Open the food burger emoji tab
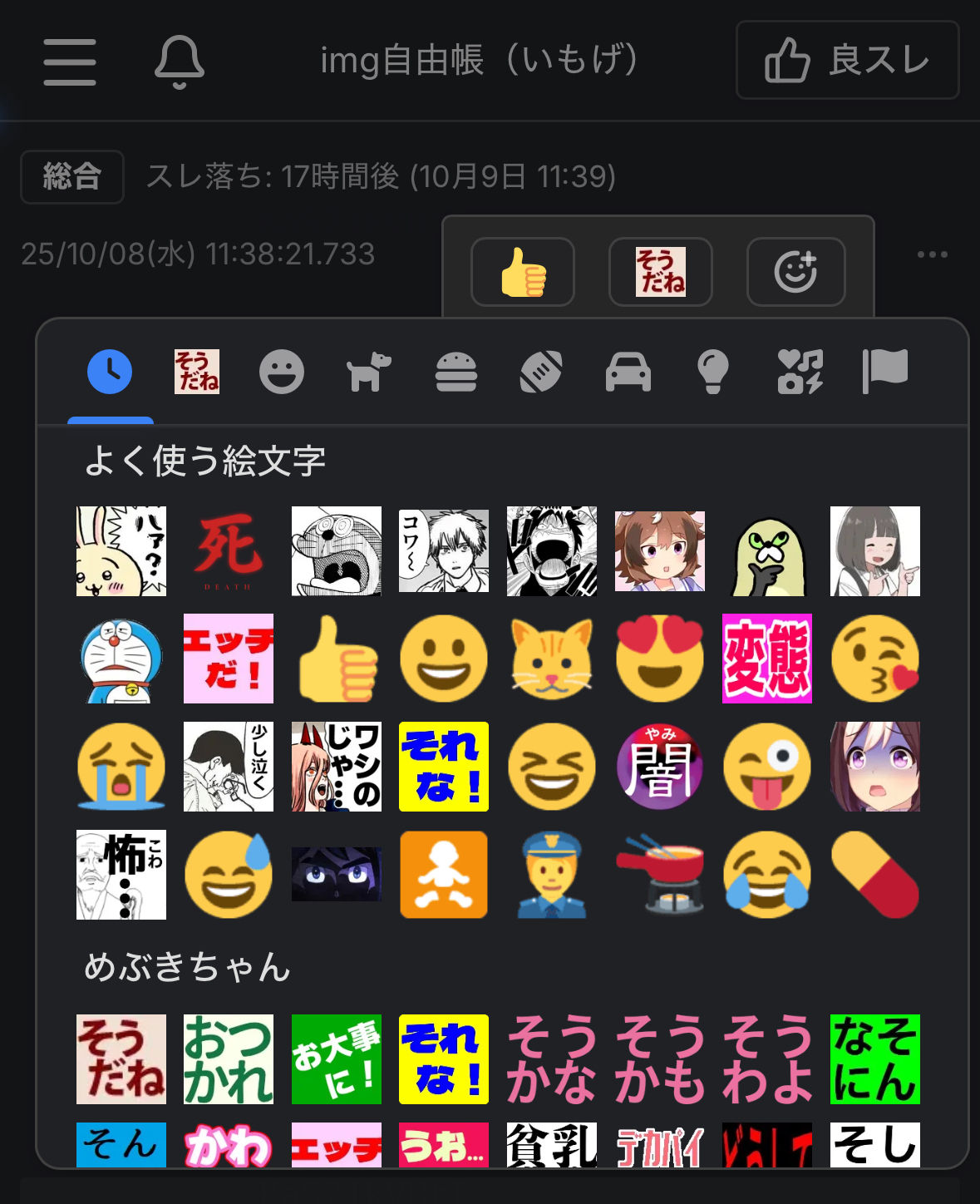Screen dimensions: 980x1204 click(x=456, y=372)
